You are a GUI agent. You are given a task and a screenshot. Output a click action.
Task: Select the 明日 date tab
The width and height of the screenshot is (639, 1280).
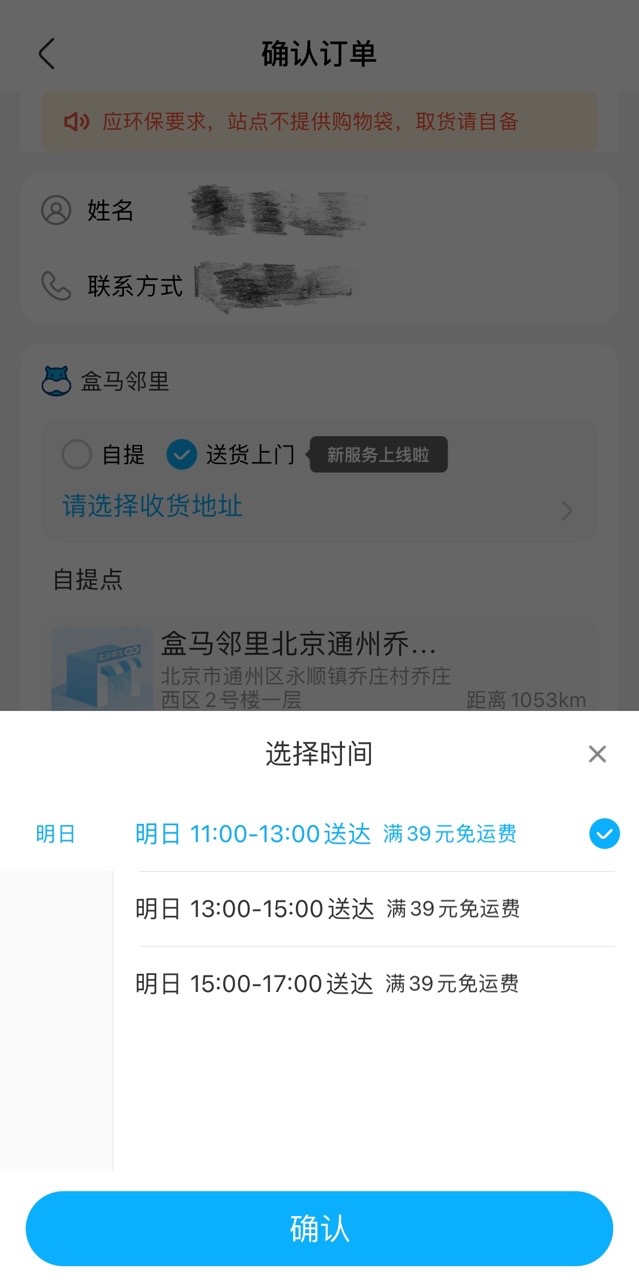[x=55, y=834]
